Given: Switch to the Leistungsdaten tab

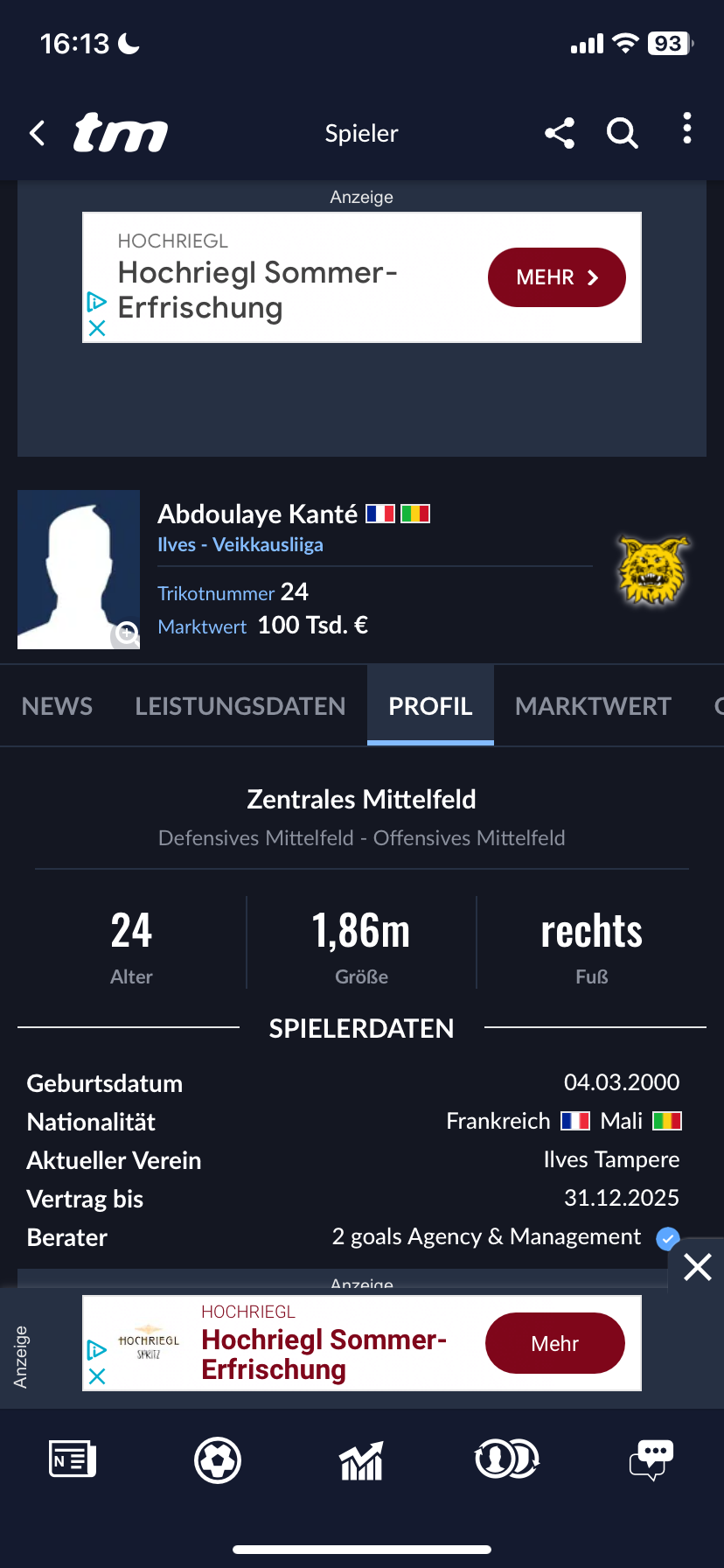Looking at the screenshot, I should coord(240,706).
